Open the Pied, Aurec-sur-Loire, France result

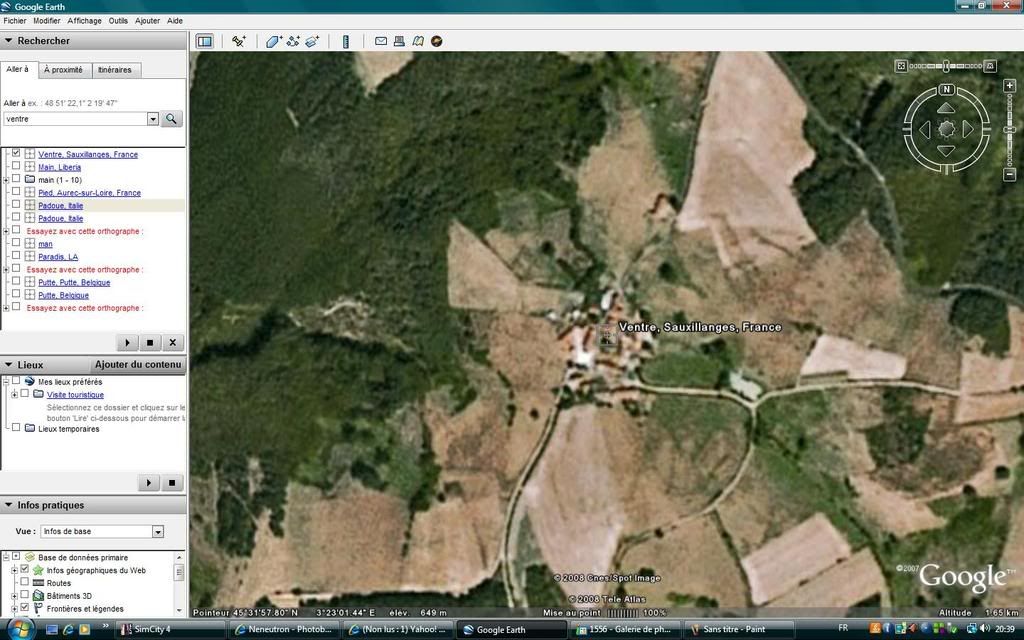(89, 193)
